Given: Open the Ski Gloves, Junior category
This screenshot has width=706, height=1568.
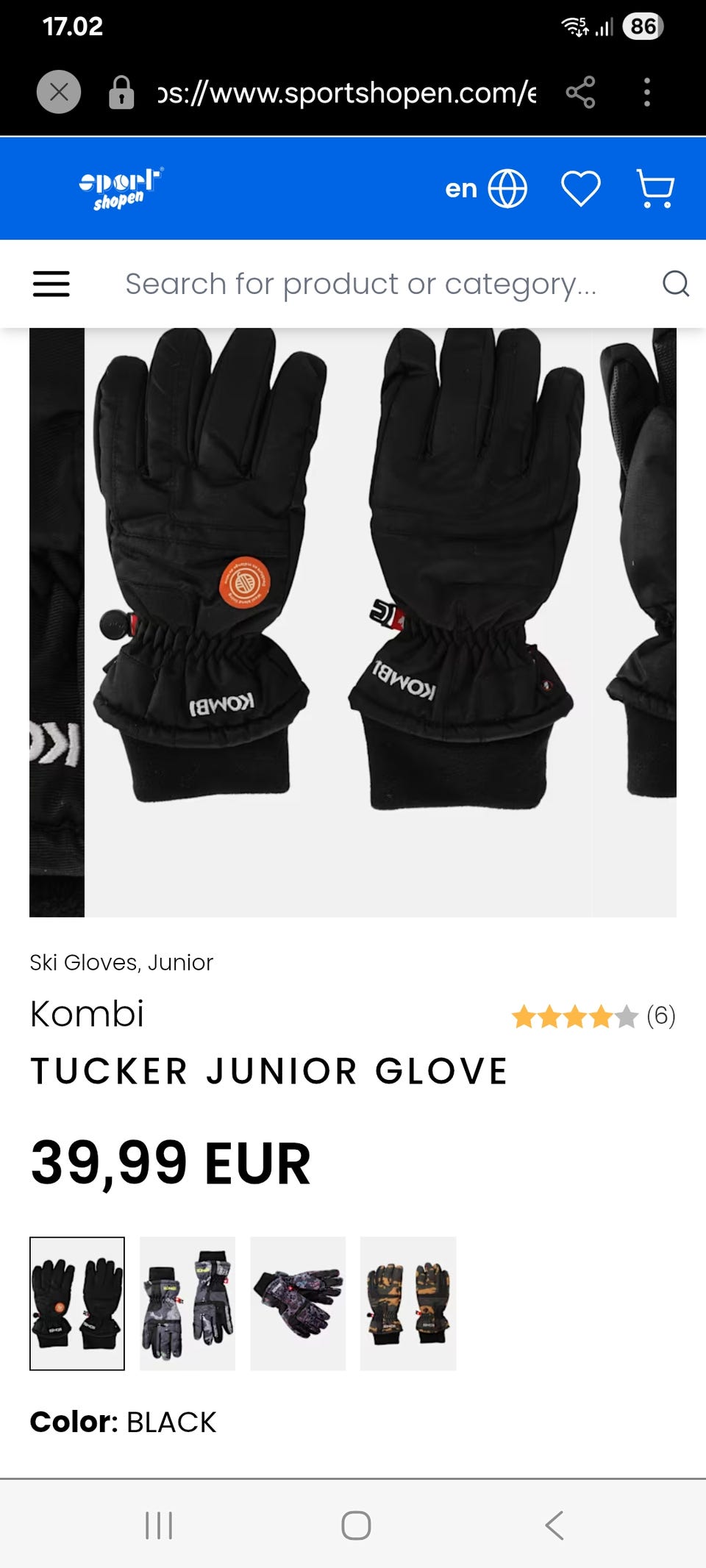Looking at the screenshot, I should coord(121,962).
